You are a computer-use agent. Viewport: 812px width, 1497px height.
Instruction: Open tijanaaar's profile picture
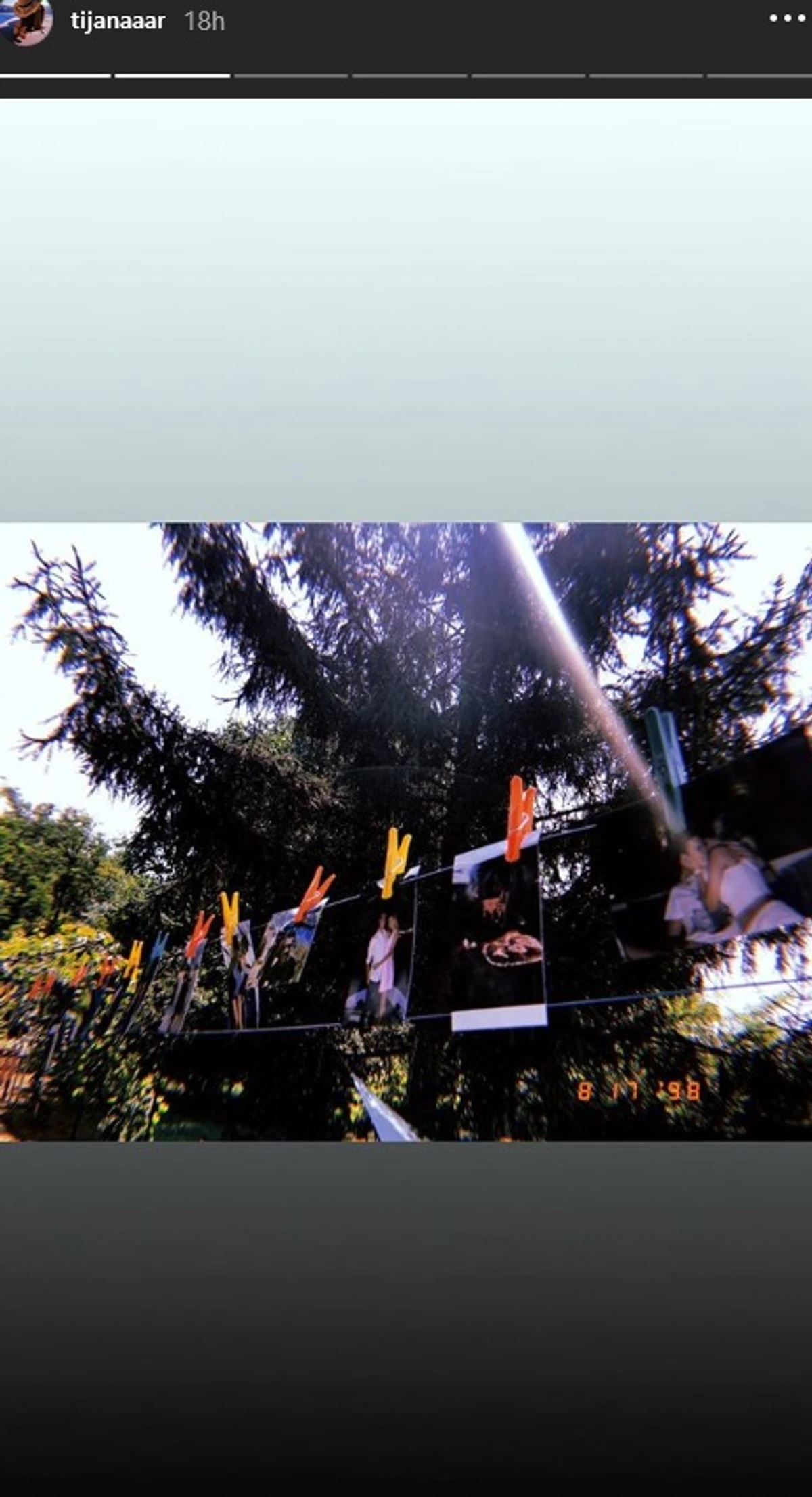27,20
